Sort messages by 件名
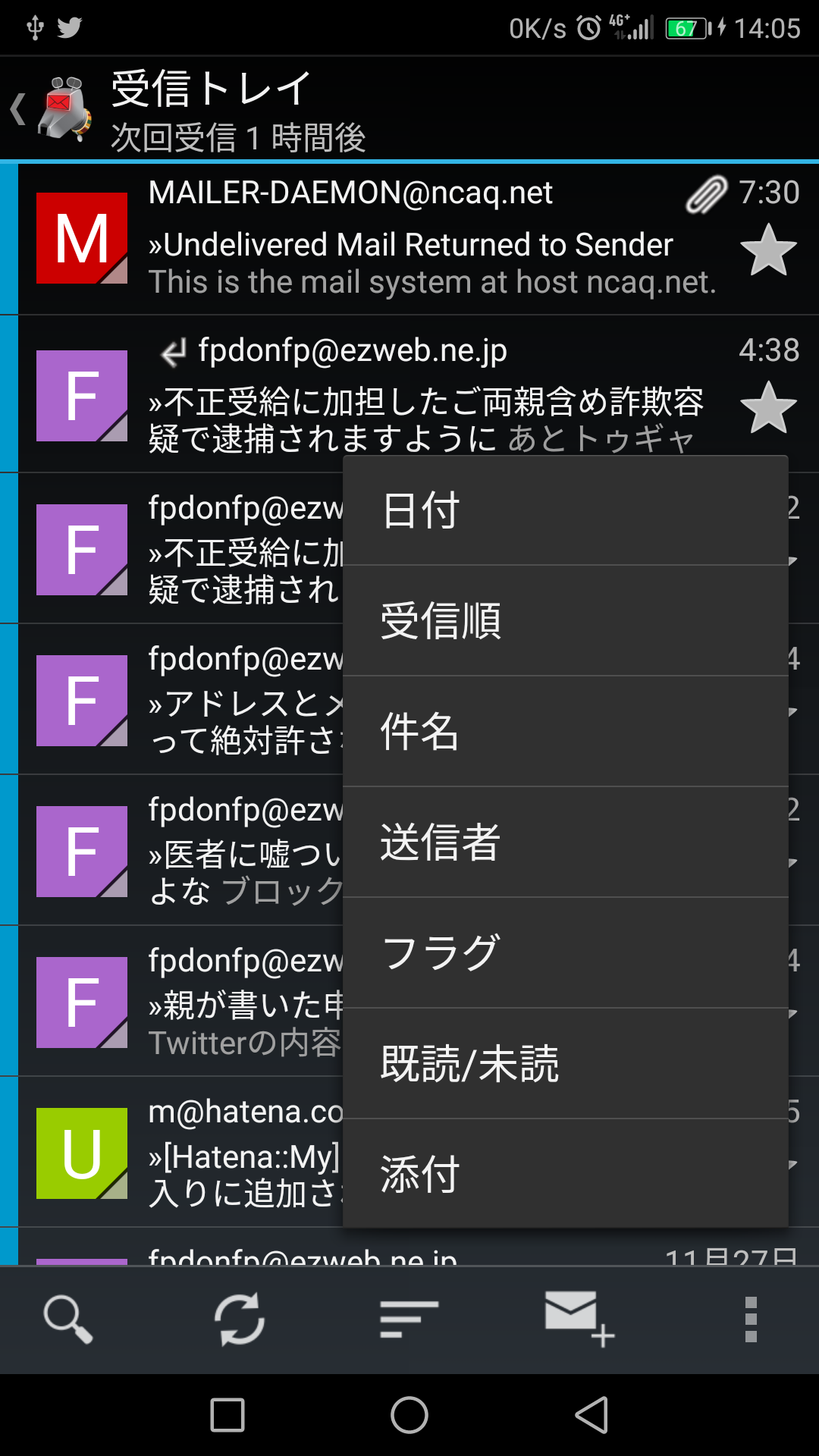The width and height of the screenshot is (819, 1456). point(565,732)
